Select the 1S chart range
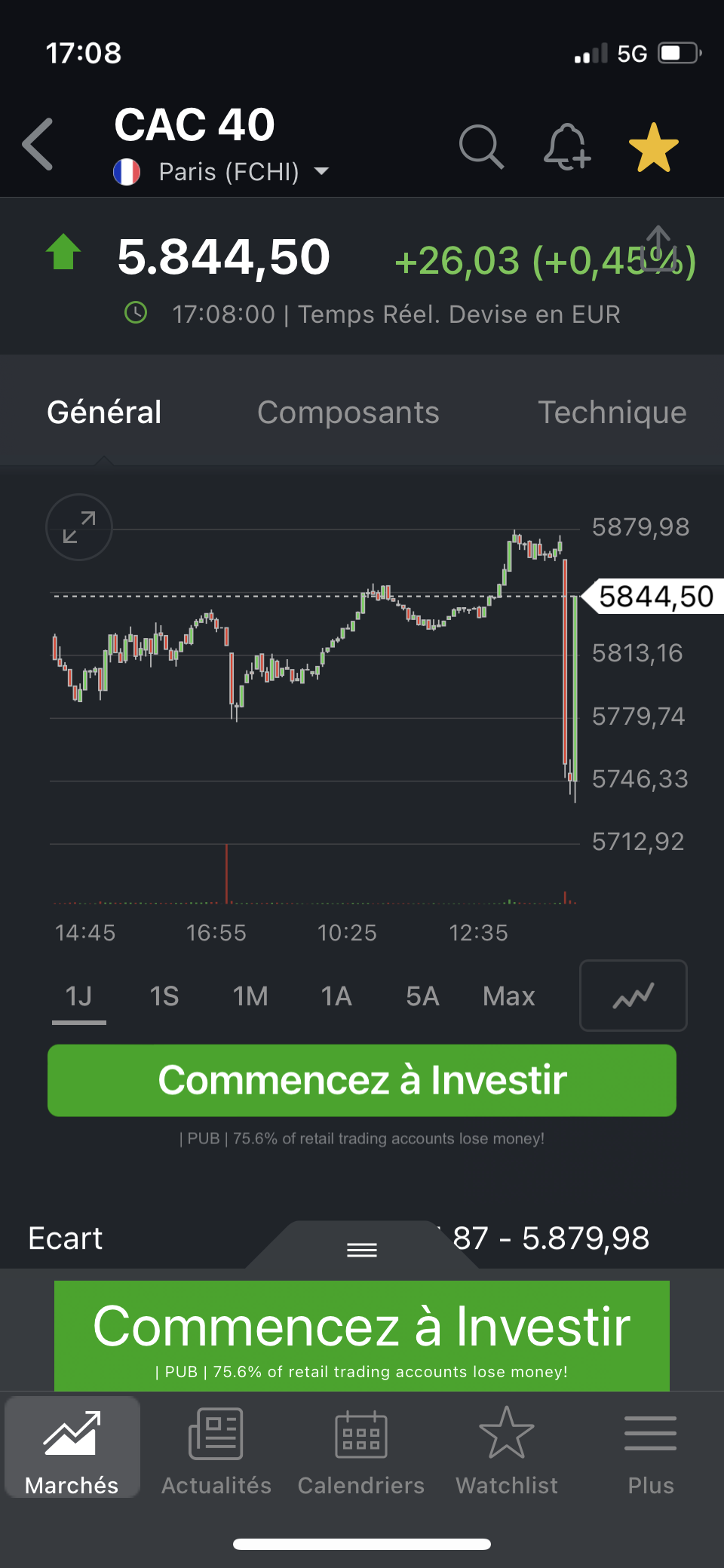 [x=164, y=996]
